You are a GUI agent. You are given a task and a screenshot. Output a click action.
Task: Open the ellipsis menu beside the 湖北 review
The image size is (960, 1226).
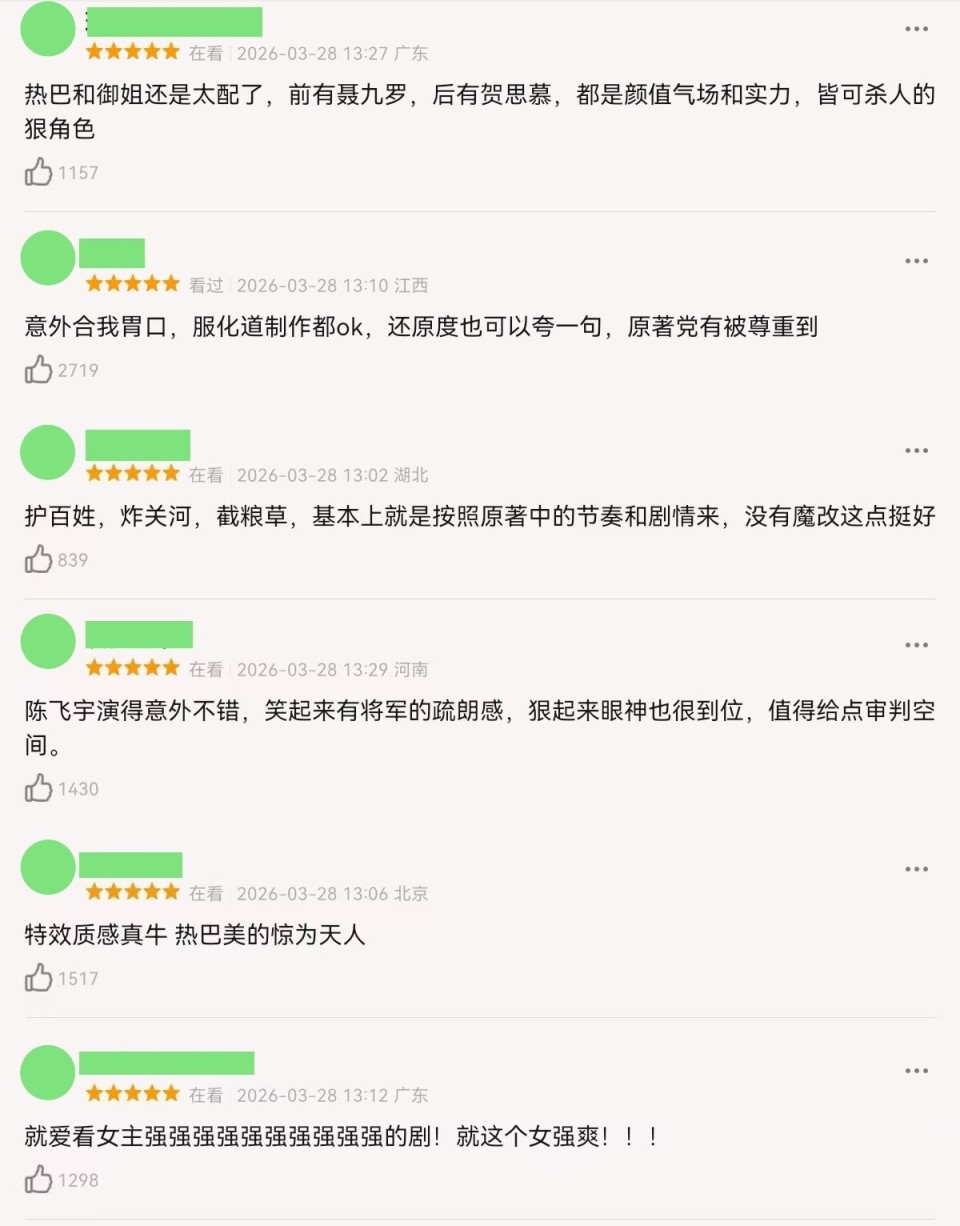916,450
